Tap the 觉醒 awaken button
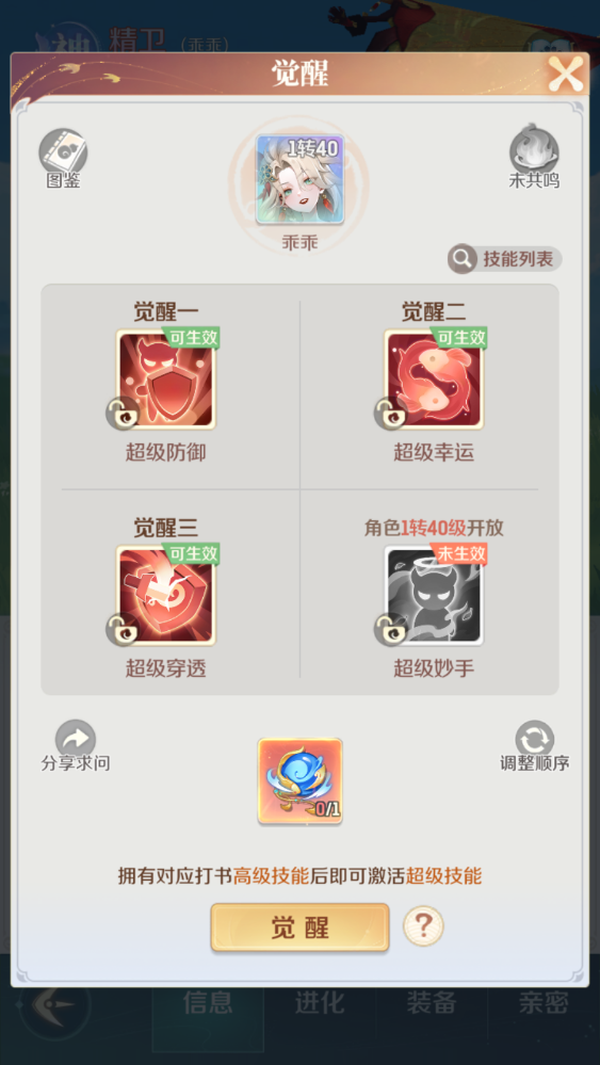This screenshot has height=1065, width=600. [x=299, y=927]
